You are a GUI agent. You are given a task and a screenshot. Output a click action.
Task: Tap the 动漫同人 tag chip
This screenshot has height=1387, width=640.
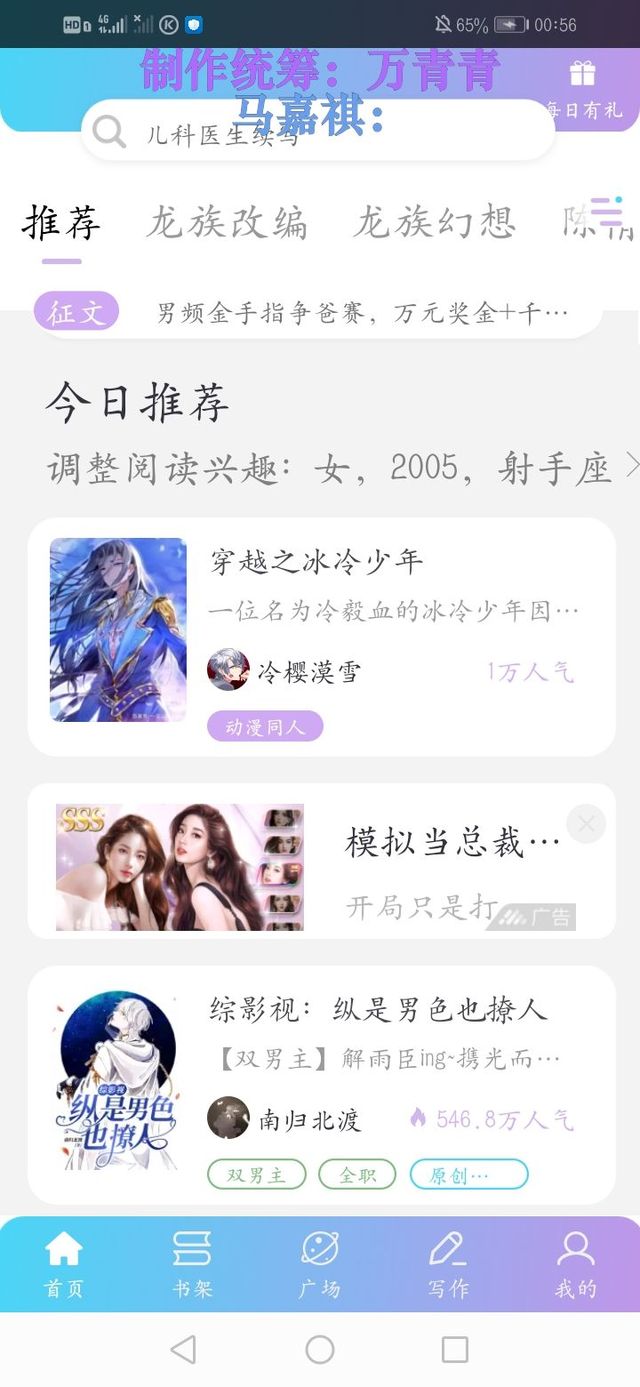[265, 727]
